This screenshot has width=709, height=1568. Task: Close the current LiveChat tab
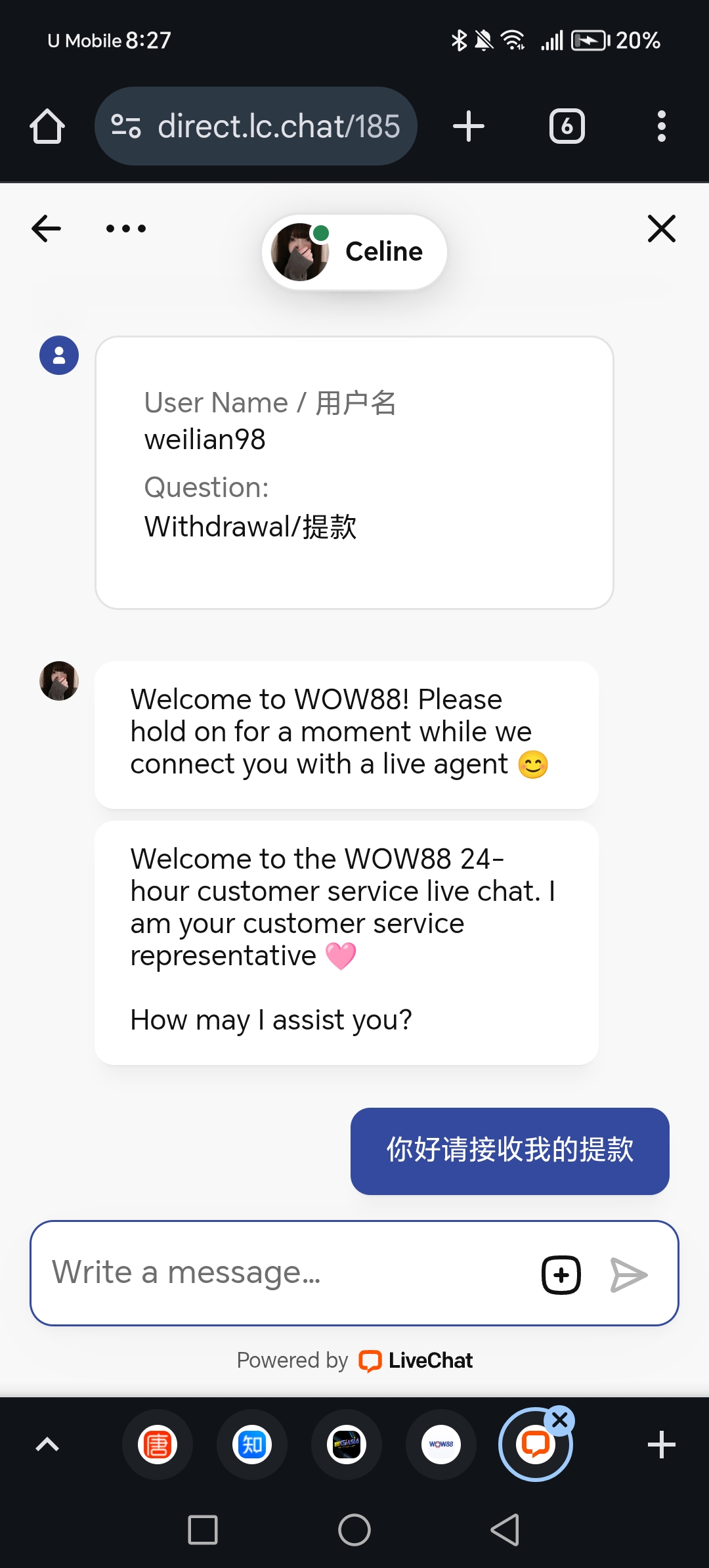[560, 1420]
